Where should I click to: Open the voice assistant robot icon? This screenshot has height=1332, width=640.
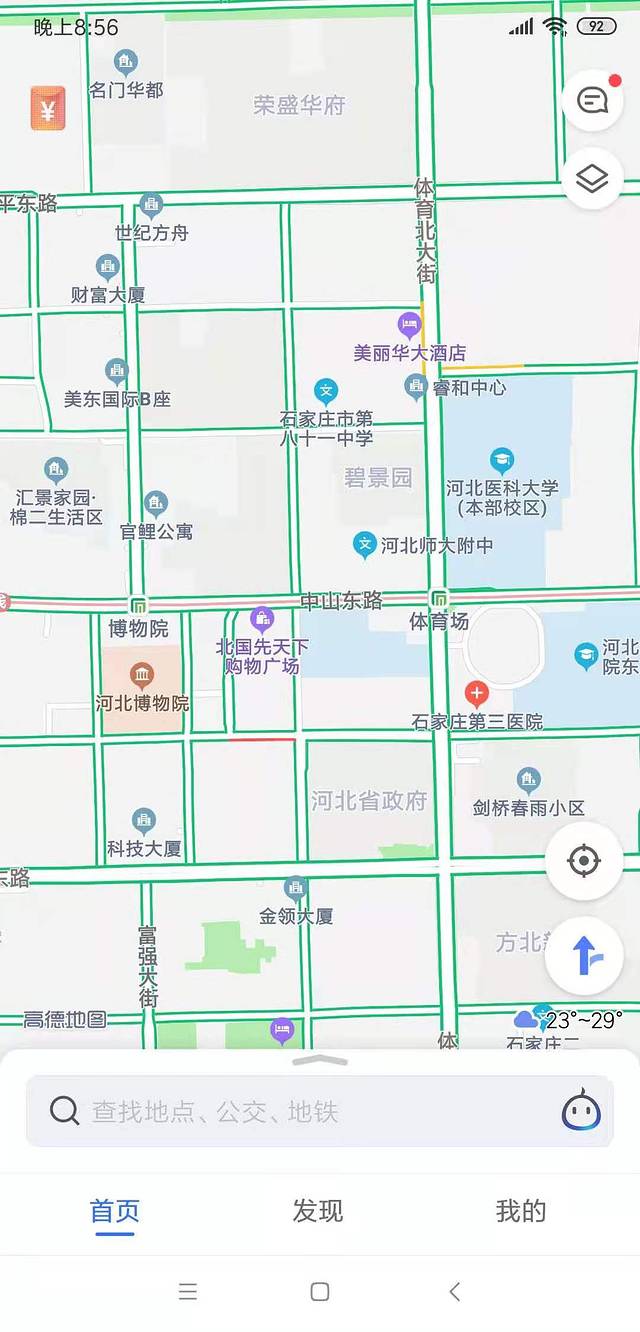coord(581,1111)
